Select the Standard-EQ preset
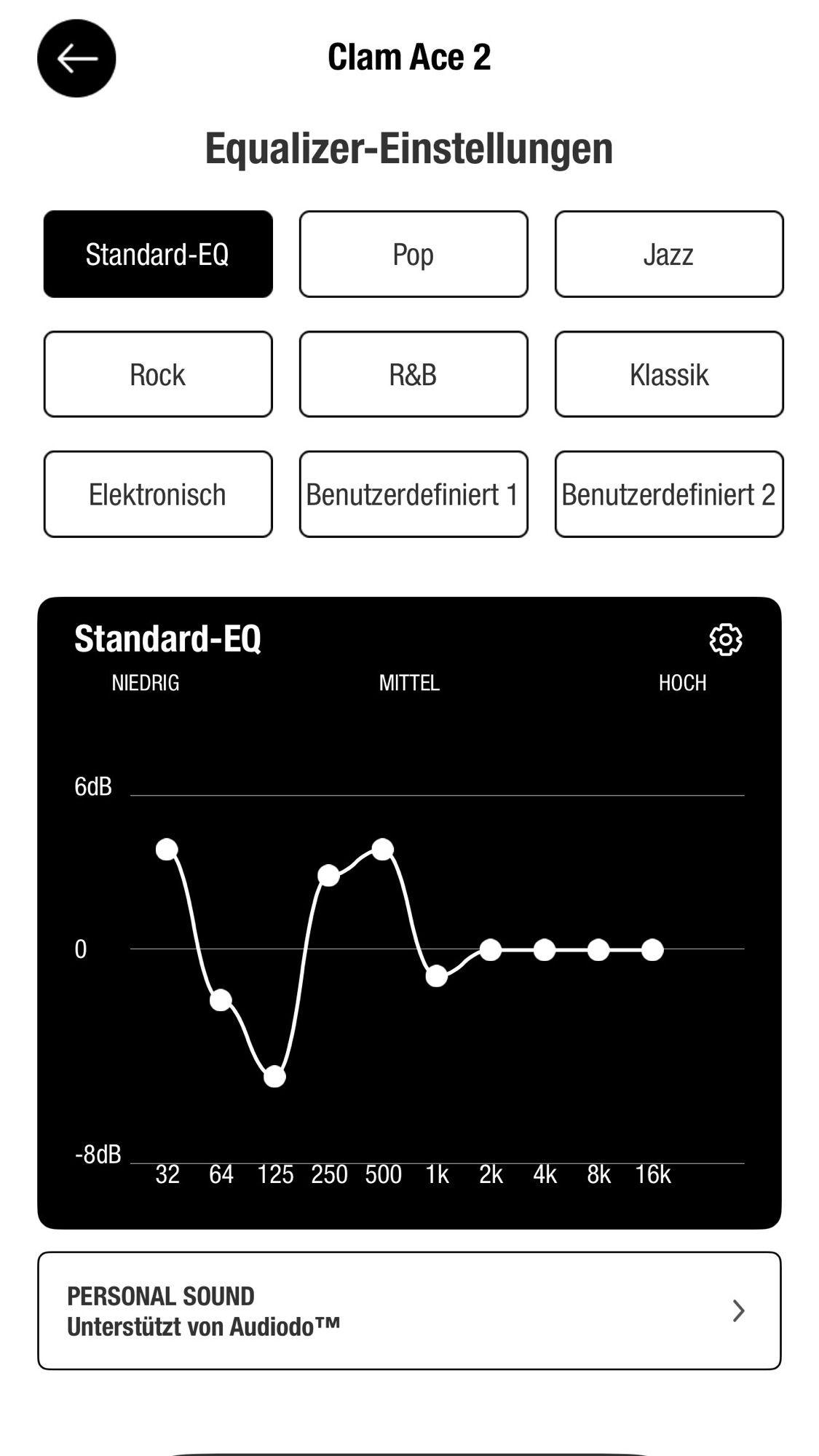The height and width of the screenshot is (1456, 819). [158, 254]
